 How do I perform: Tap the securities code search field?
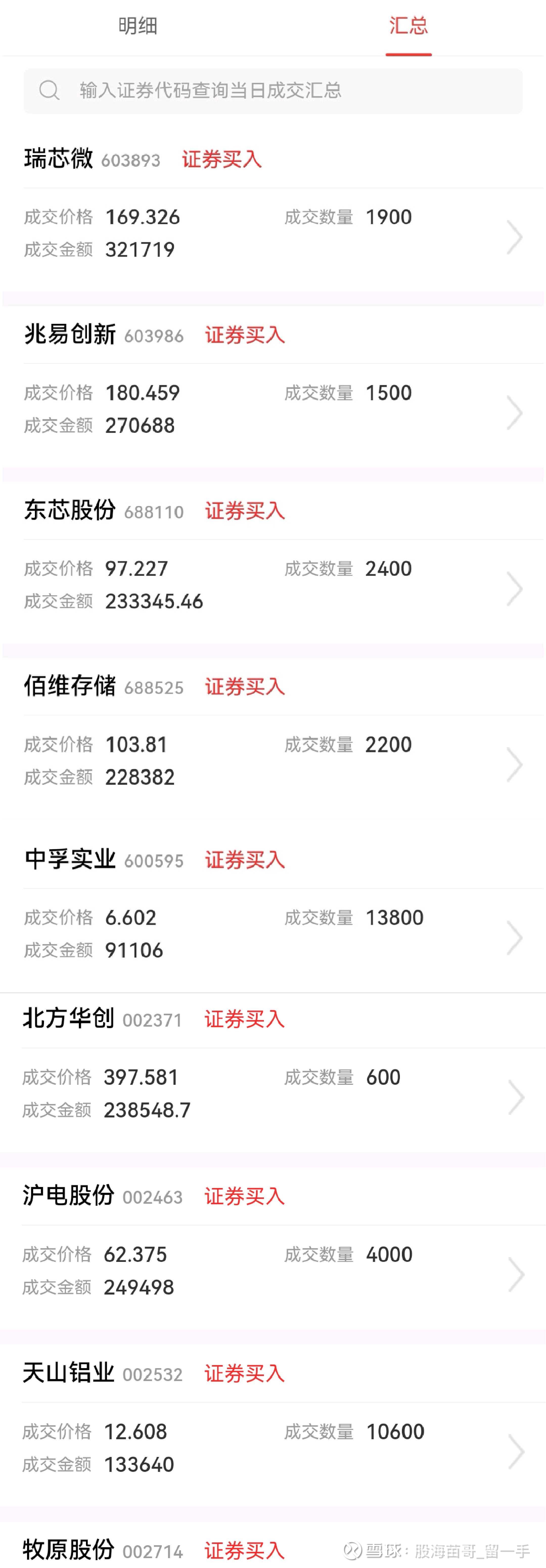point(272,91)
